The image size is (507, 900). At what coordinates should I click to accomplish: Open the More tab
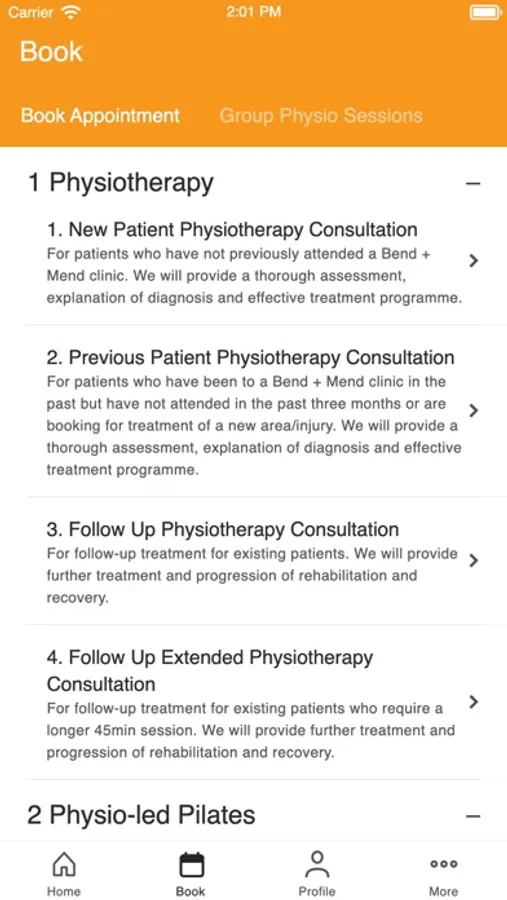[443, 873]
